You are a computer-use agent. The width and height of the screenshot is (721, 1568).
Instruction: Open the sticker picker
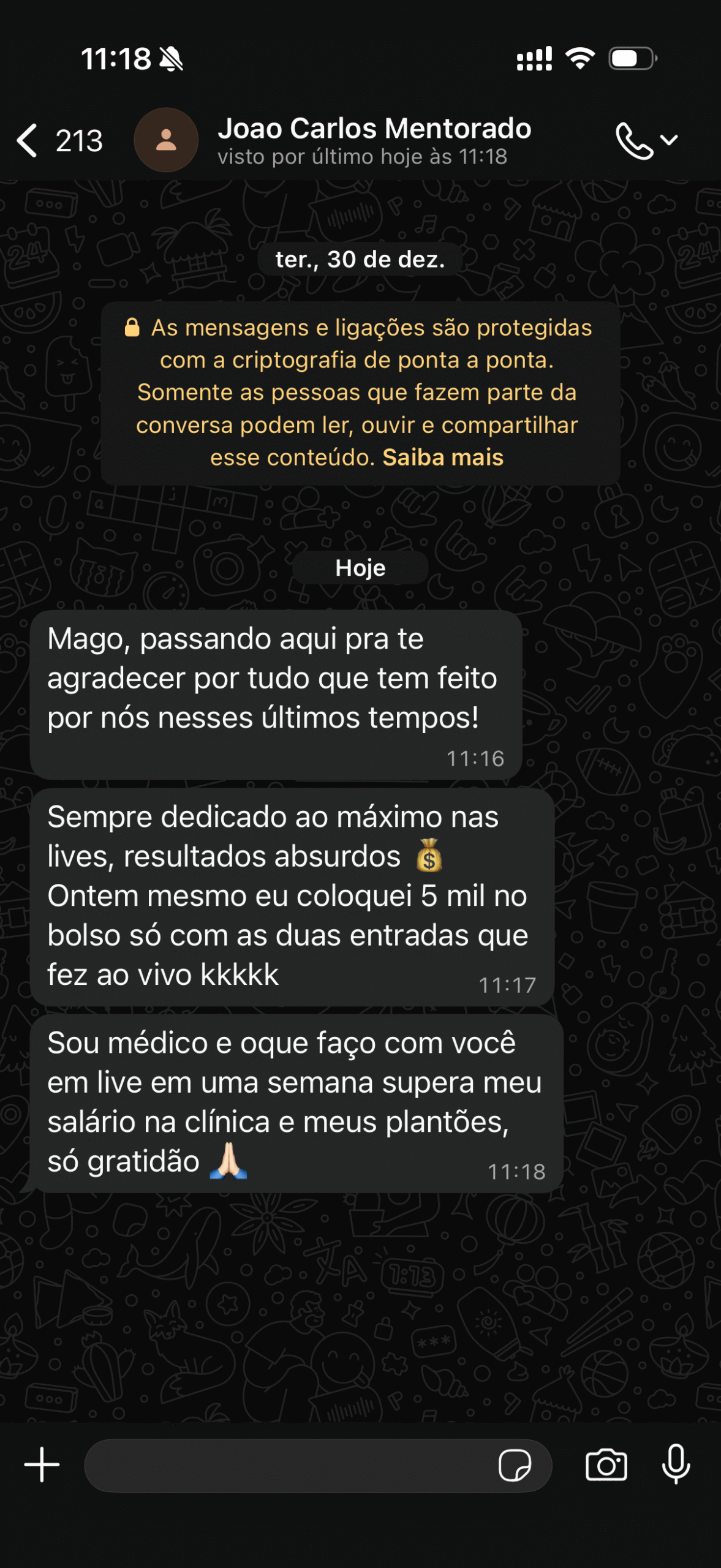click(515, 1465)
